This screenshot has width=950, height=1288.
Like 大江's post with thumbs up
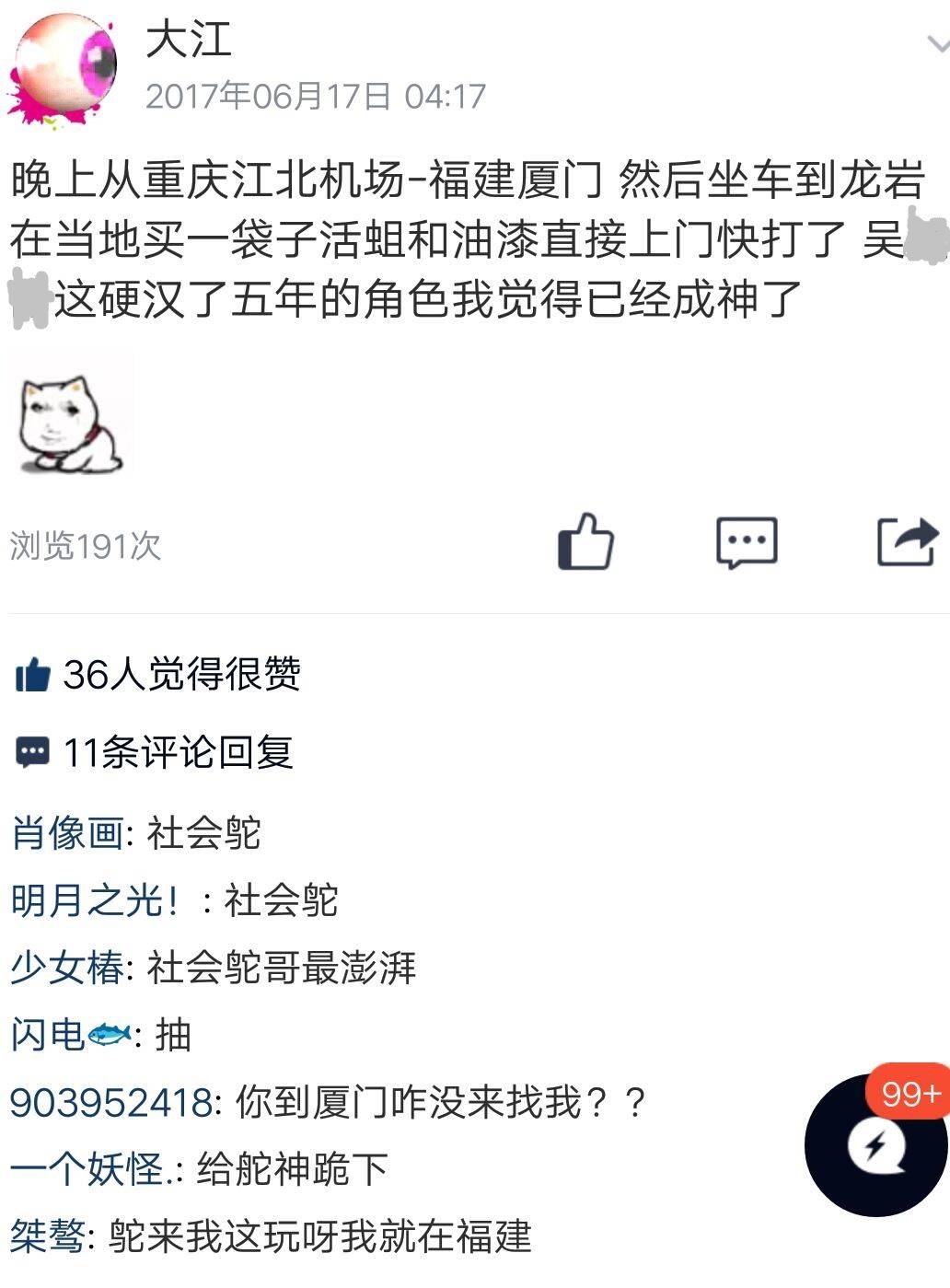tap(585, 542)
